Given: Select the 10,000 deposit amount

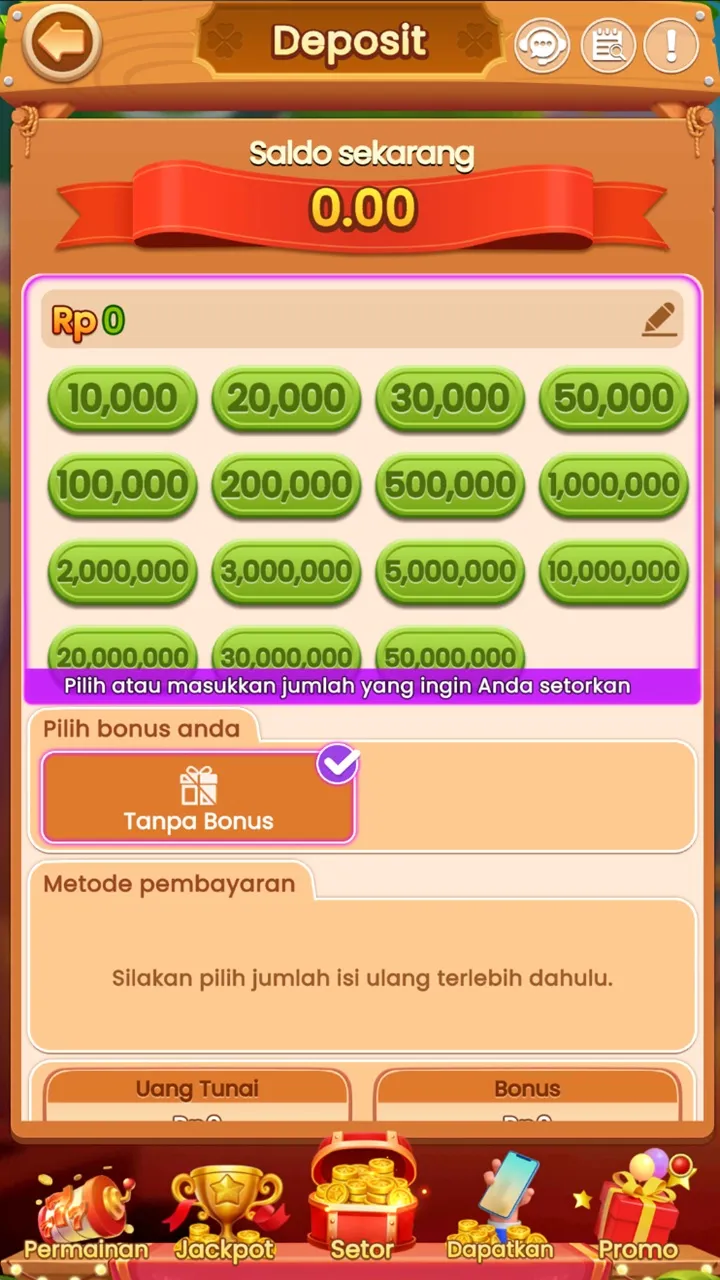Looking at the screenshot, I should 122,398.
